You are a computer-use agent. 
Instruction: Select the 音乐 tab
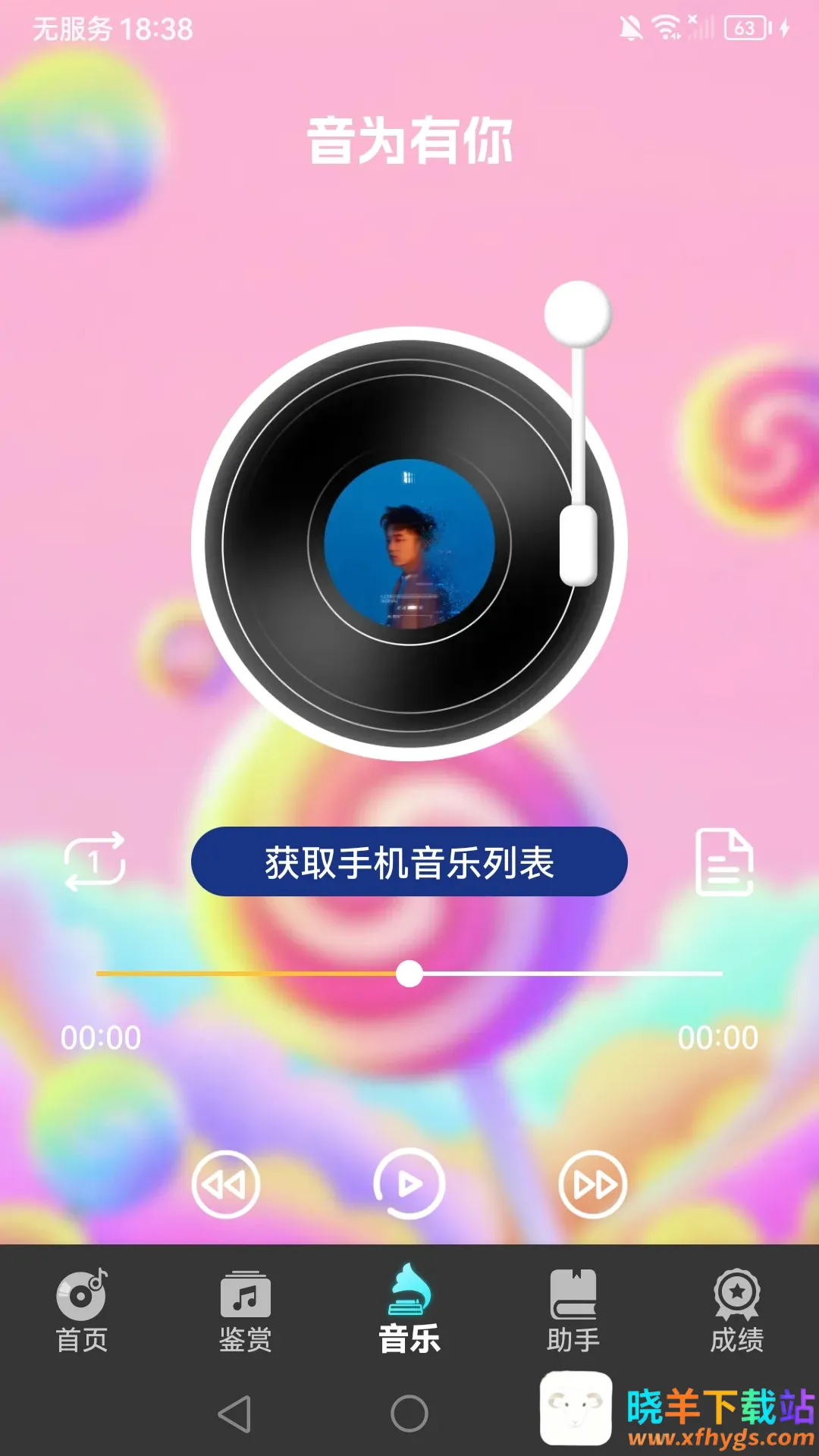(x=409, y=1312)
